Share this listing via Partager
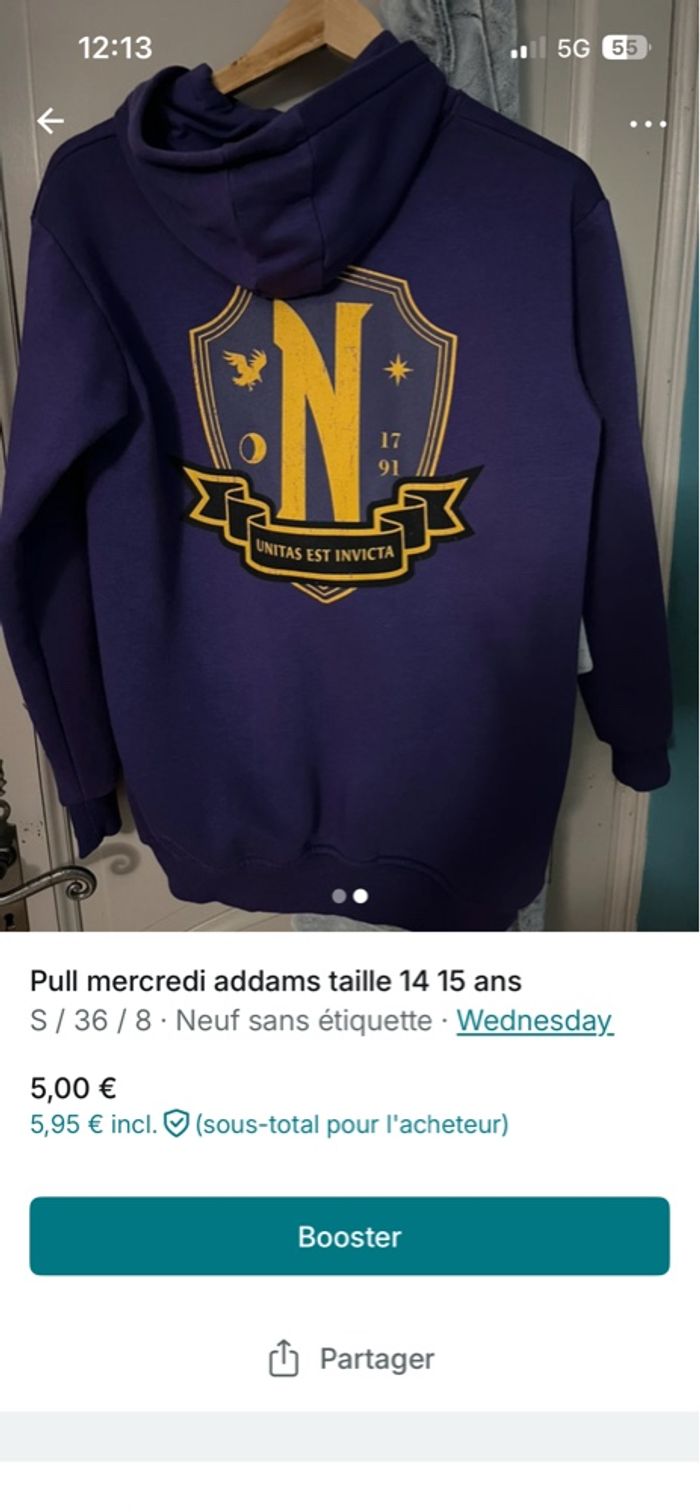700x1512 pixels. click(350, 1359)
